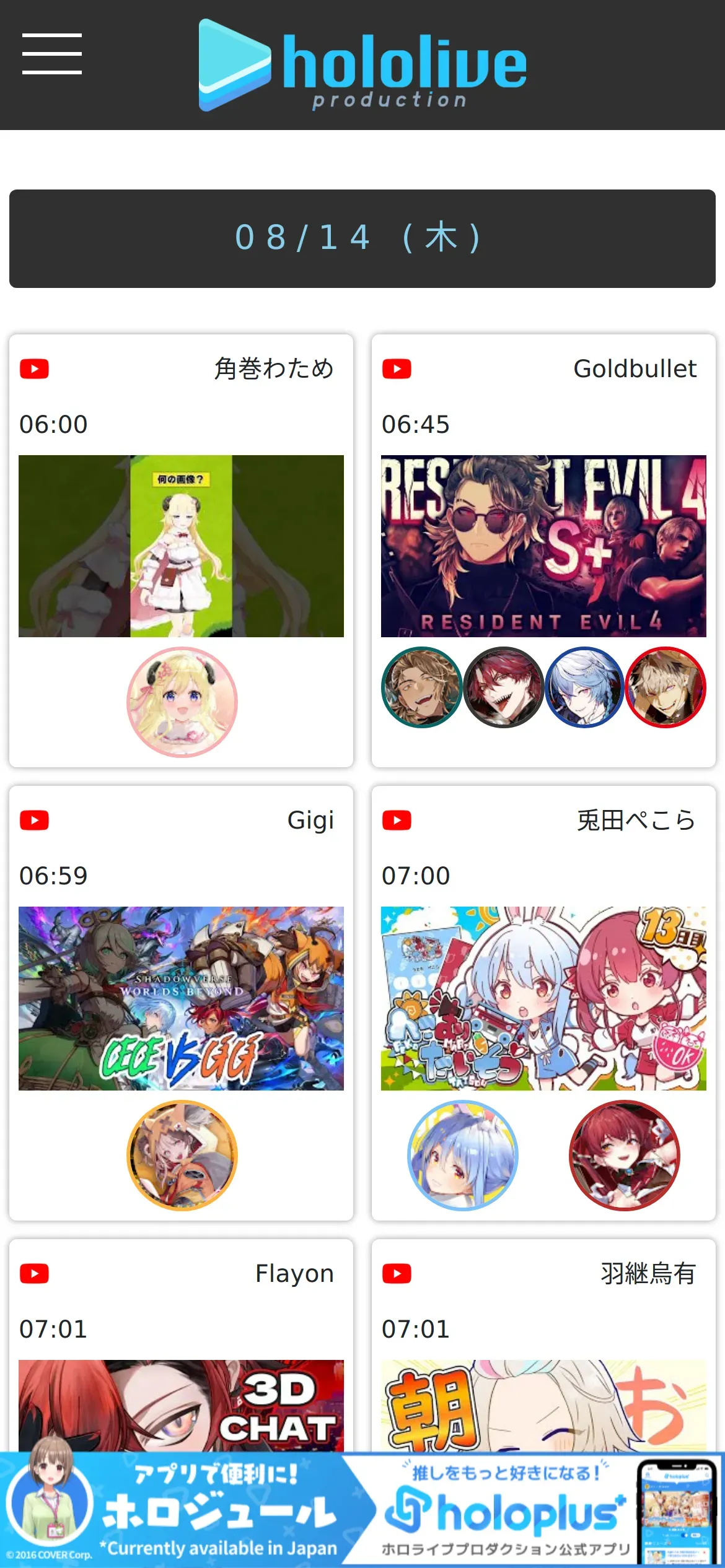Image resolution: width=725 pixels, height=1568 pixels.
Task: View 羽継烏有's 07:01 morning stream
Action: pyautogui.click(x=543, y=1405)
